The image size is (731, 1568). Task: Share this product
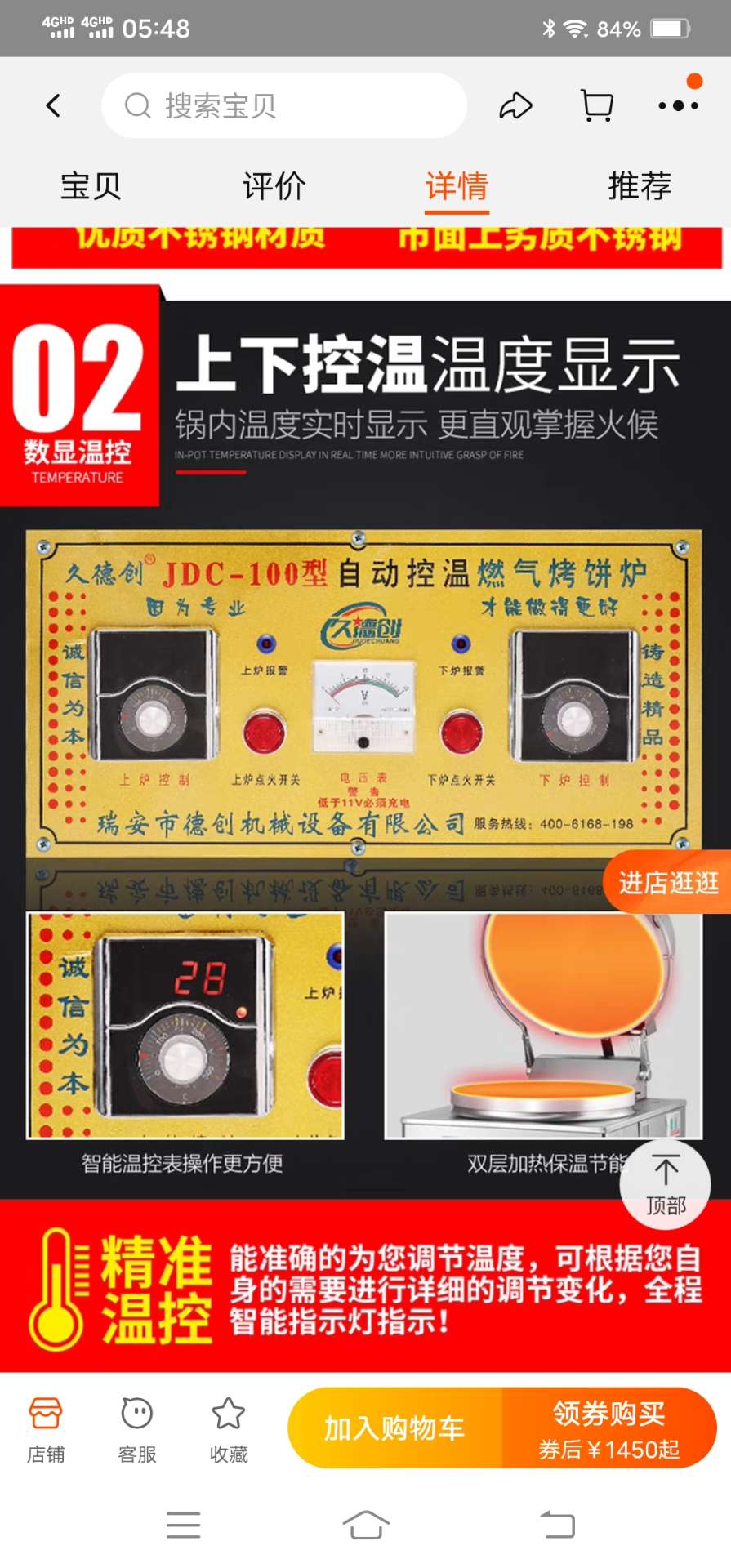click(515, 105)
